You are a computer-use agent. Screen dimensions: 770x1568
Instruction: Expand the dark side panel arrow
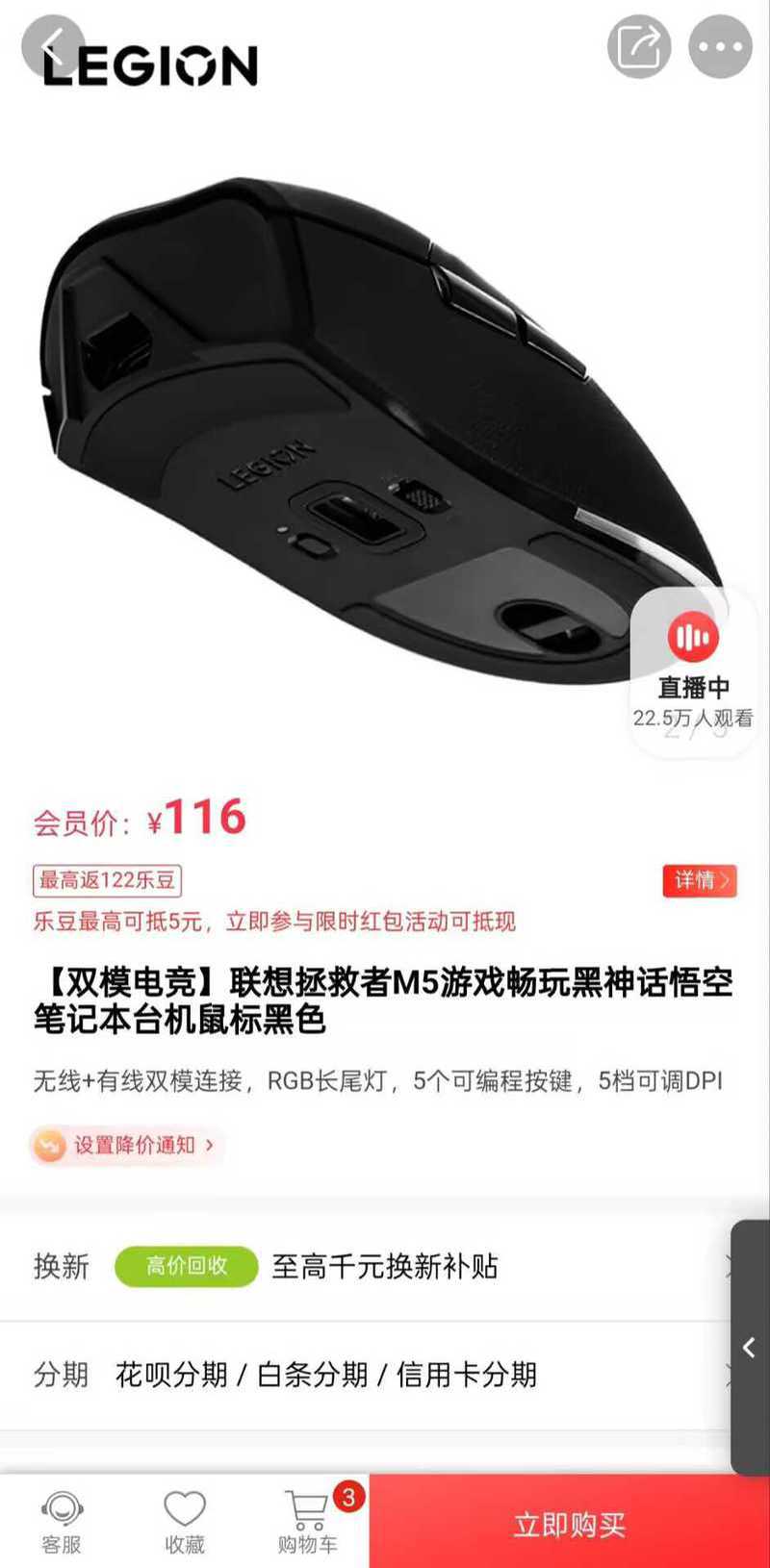750,1347
